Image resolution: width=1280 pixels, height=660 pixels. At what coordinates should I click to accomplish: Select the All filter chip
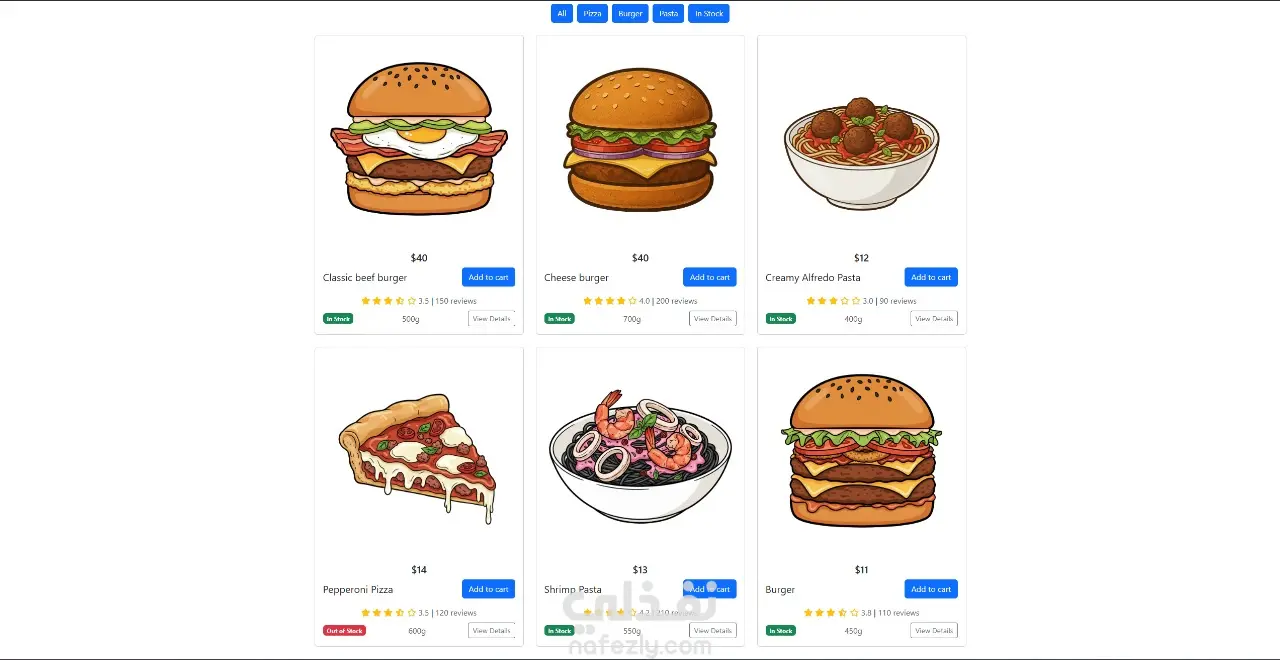click(x=562, y=14)
